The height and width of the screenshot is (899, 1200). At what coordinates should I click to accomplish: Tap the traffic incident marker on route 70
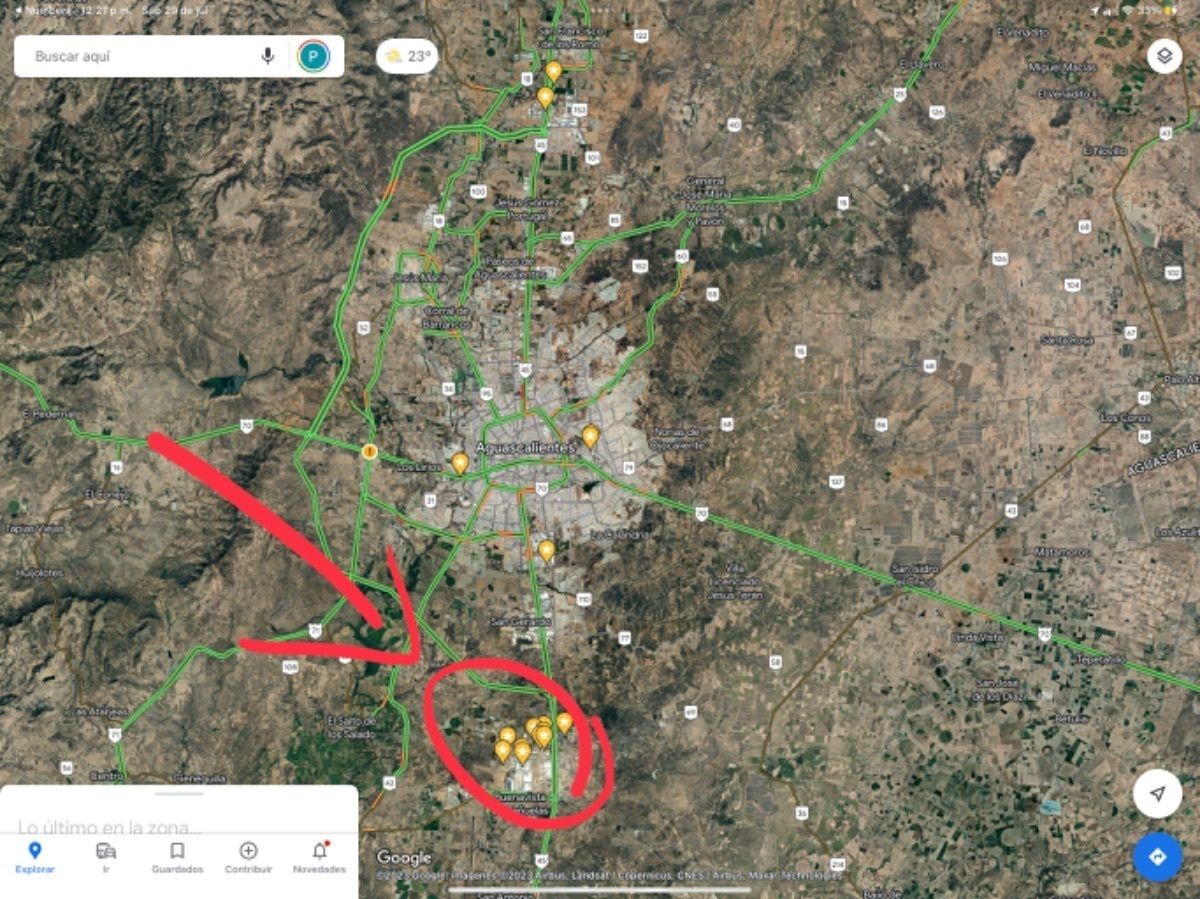[370, 452]
